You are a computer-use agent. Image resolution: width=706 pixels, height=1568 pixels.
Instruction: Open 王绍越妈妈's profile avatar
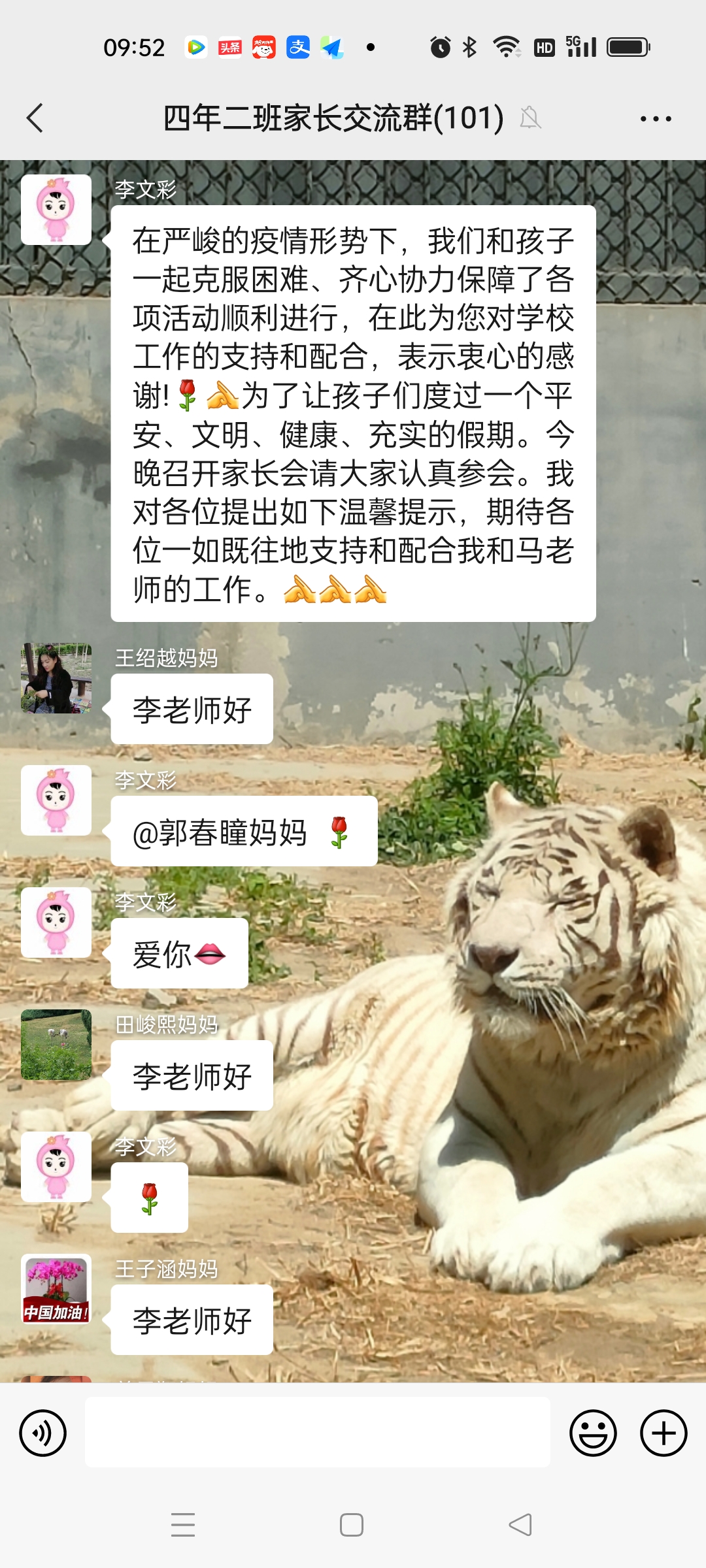click(56, 678)
